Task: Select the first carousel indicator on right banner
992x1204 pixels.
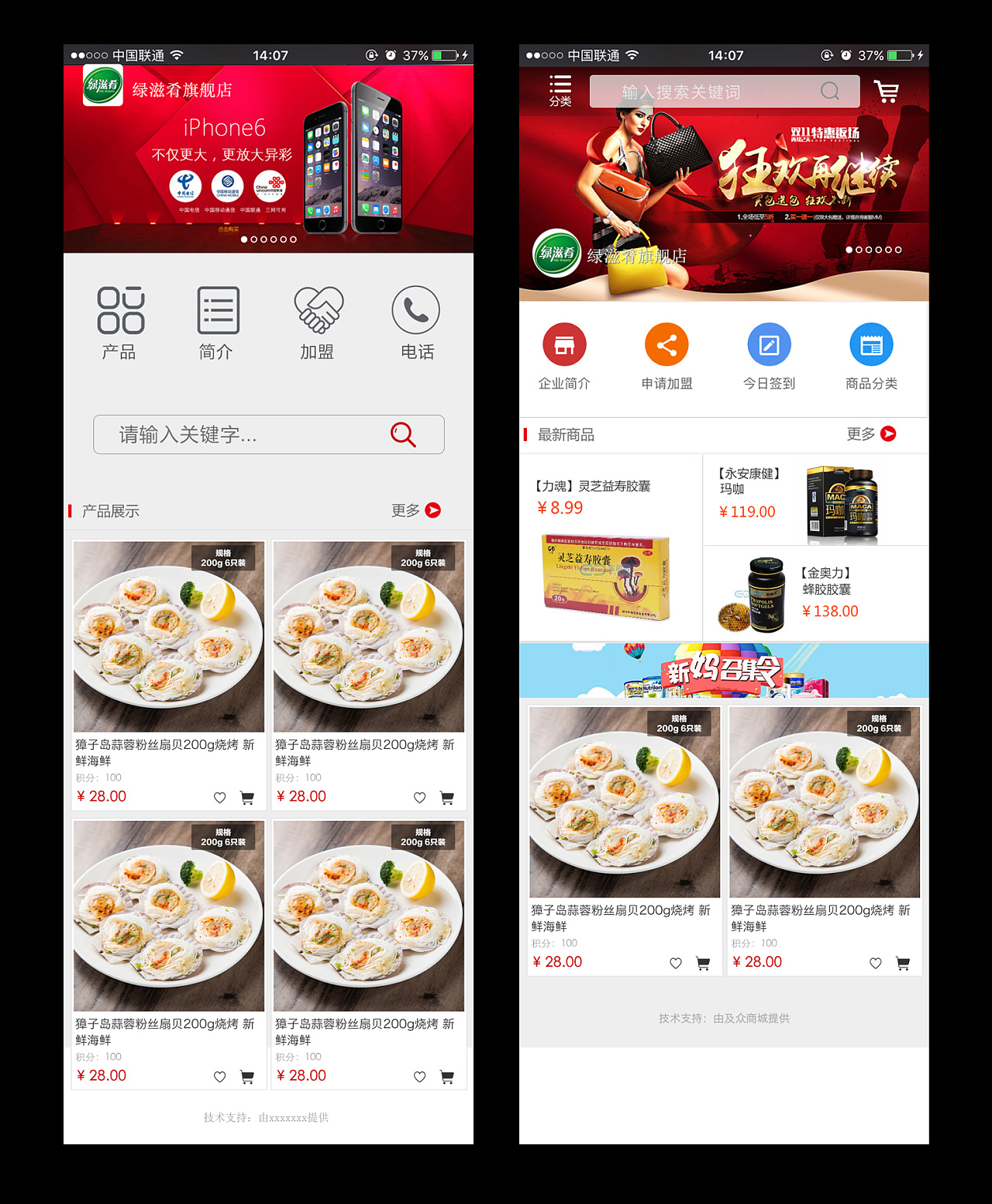Action: (x=850, y=250)
